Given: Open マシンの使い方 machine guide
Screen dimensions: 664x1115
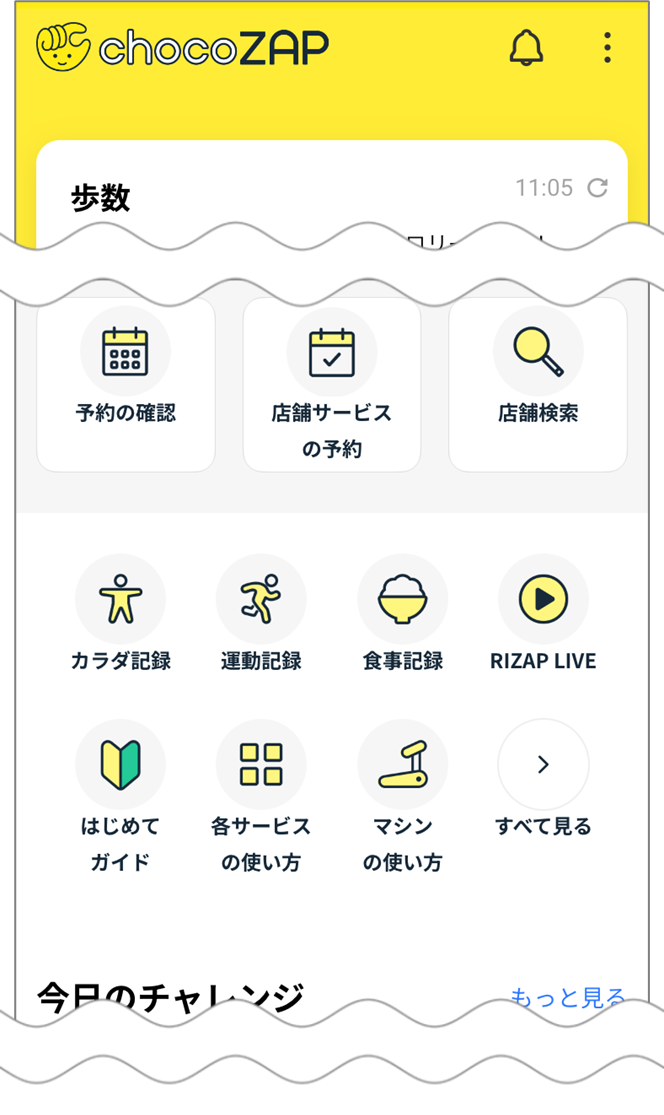Looking at the screenshot, I should point(403,796).
